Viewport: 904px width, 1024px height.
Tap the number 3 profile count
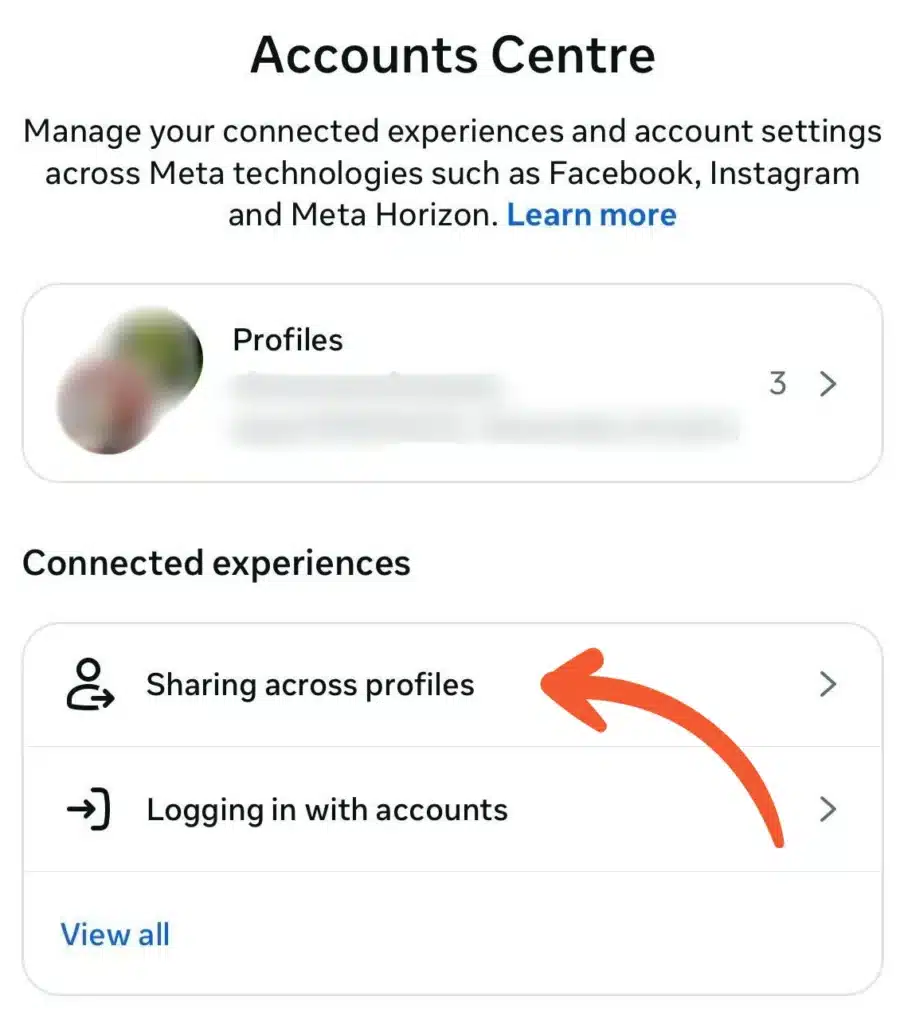pos(778,383)
